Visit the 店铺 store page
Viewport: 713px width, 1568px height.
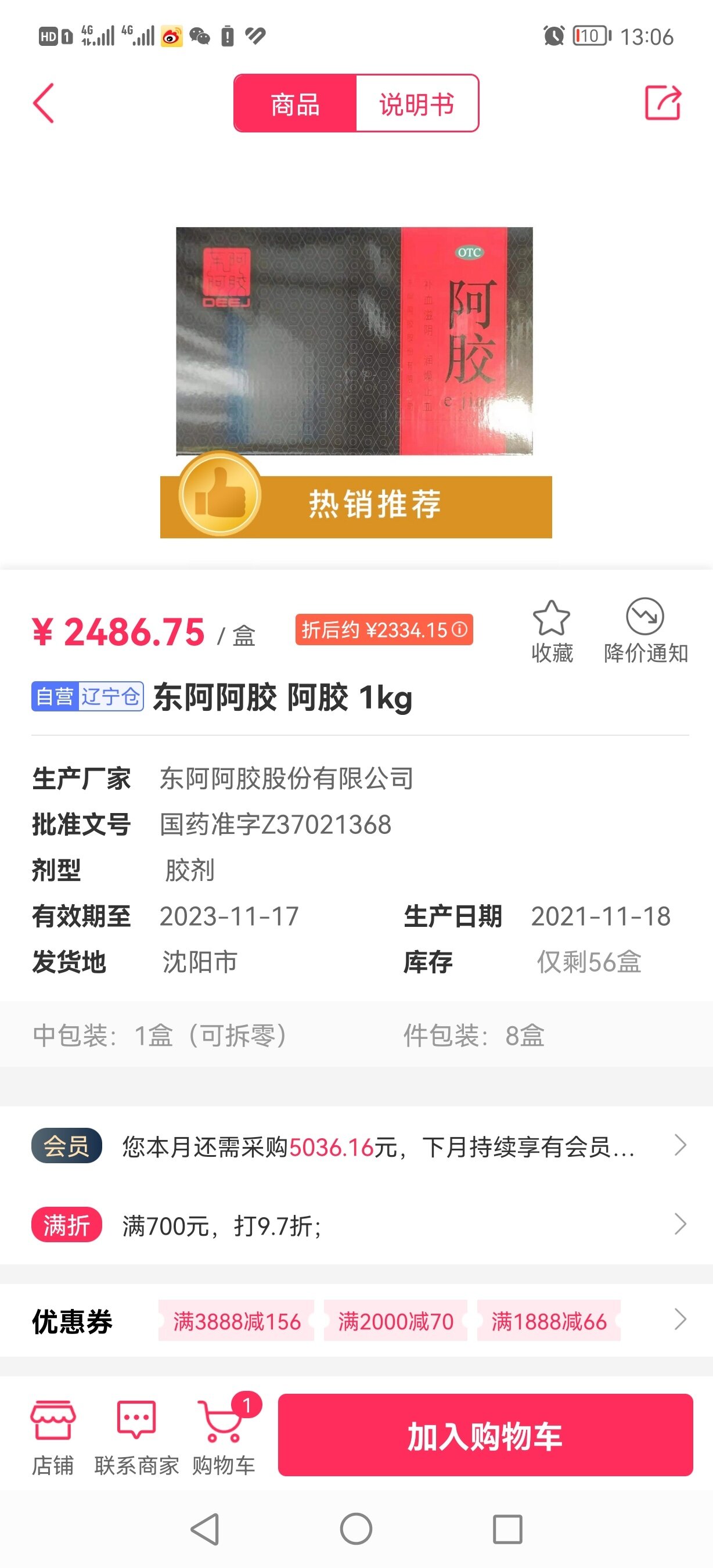[53, 1437]
